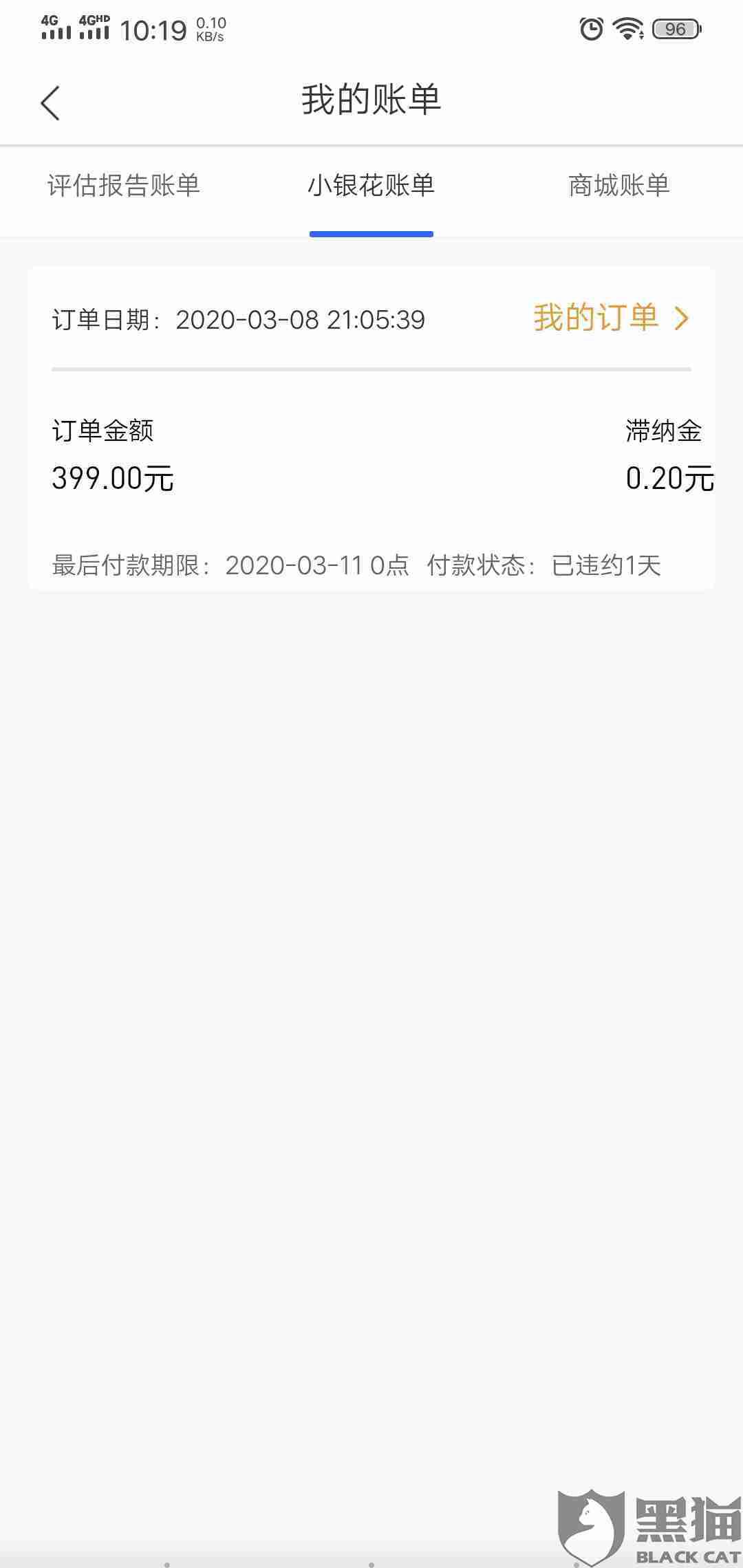
Task: Switch to the 评估报告账单 tab
Action: point(124,186)
